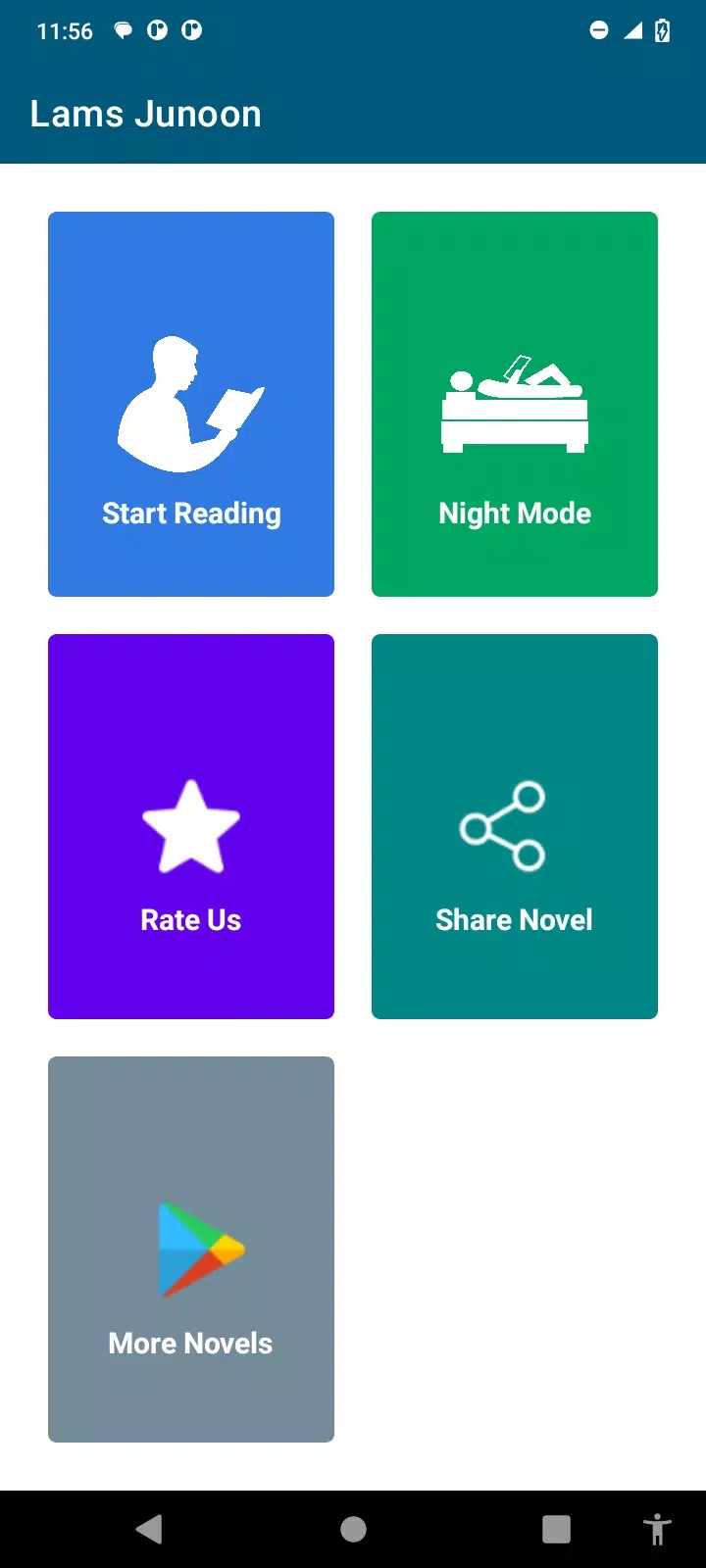Enable Night Mode from the green tile
Screen dimensions: 706x1568
coord(514,404)
